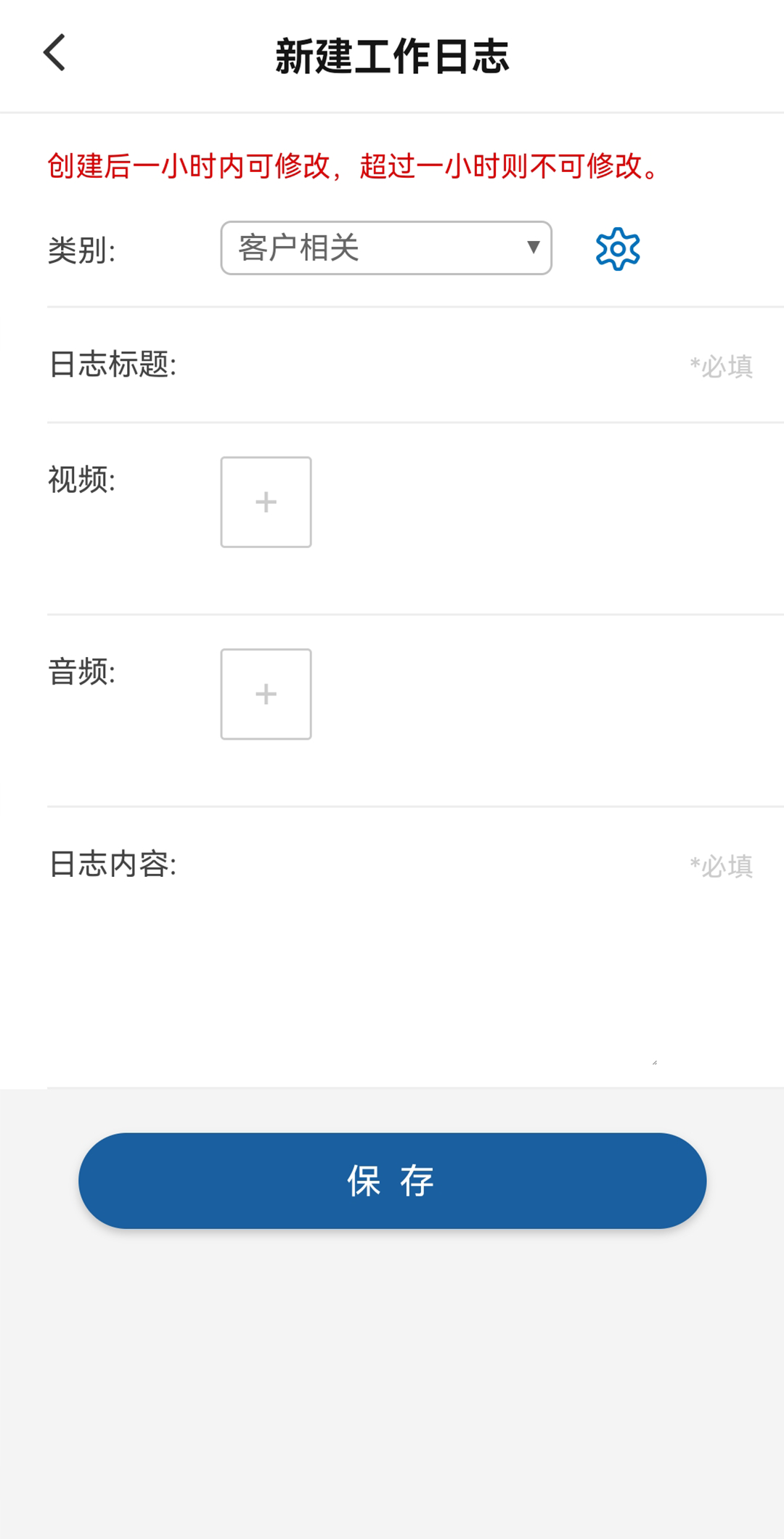Expand the 类别 dropdown showing 客户相关
This screenshot has width=784, height=1539.
(x=386, y=248)
